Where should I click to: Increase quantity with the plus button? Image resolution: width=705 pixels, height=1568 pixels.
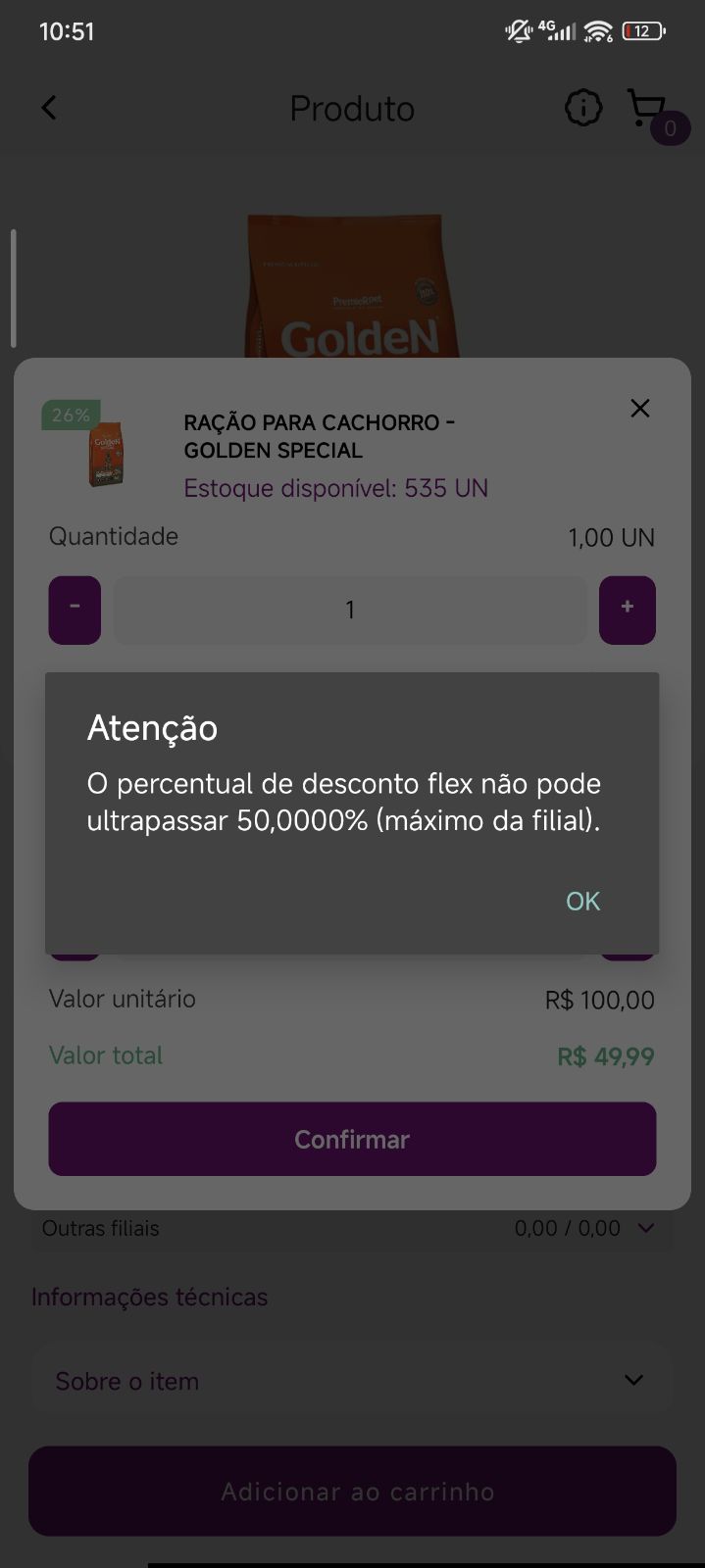(628, 610)
